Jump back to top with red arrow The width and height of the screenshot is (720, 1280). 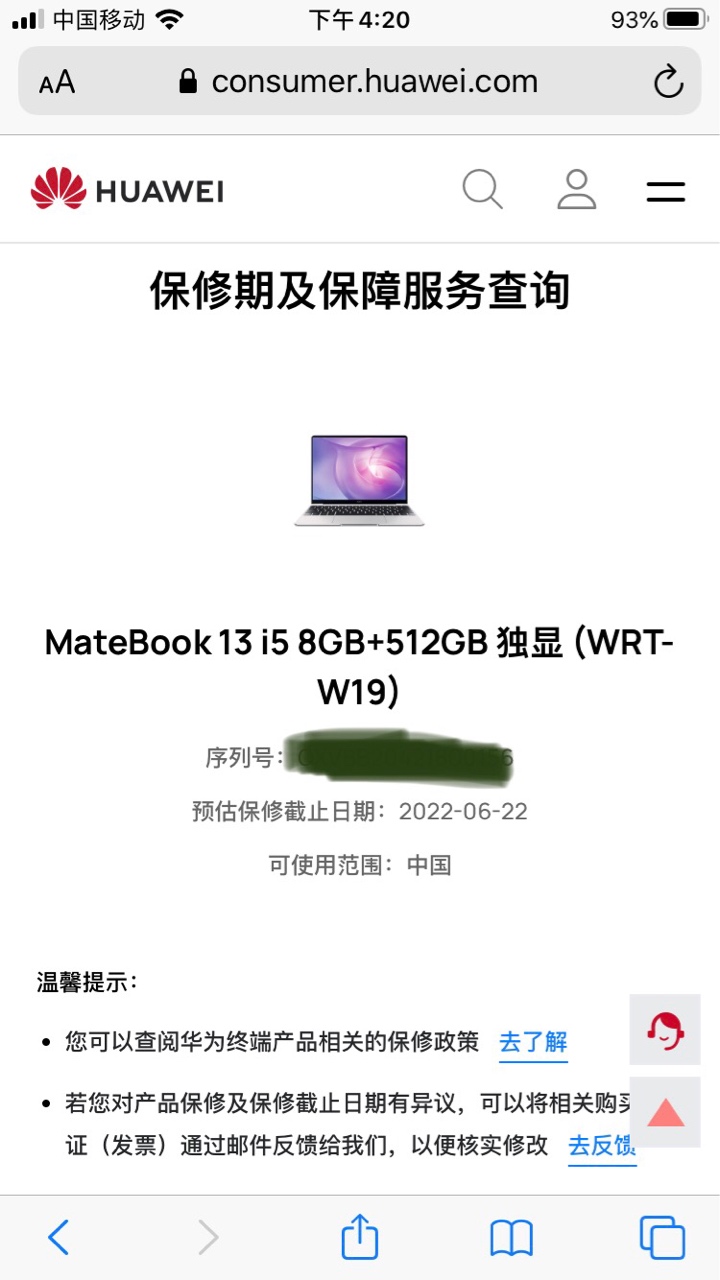click(x=665, y=1112)
